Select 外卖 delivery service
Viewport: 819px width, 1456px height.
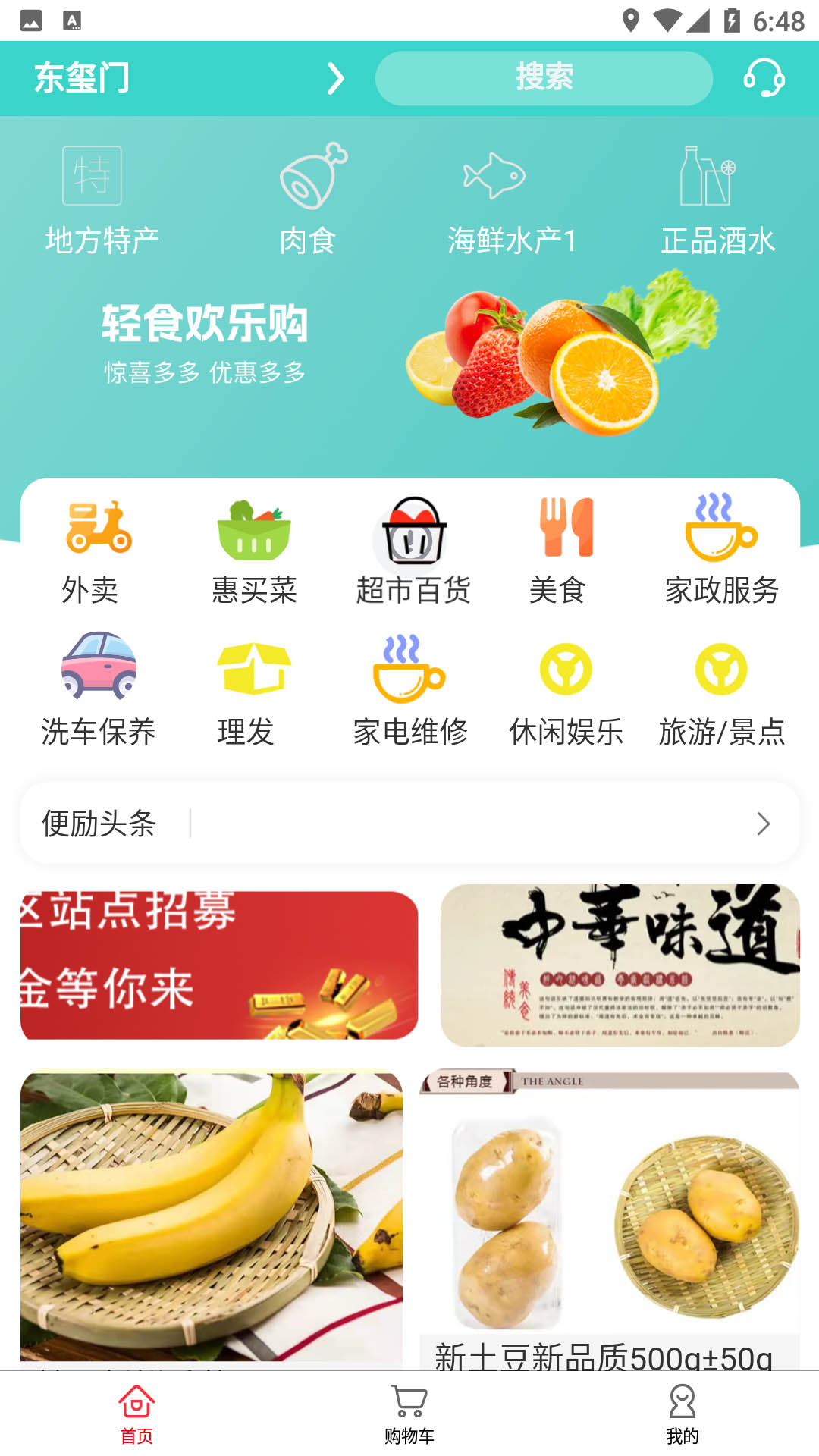click(91, 550)
